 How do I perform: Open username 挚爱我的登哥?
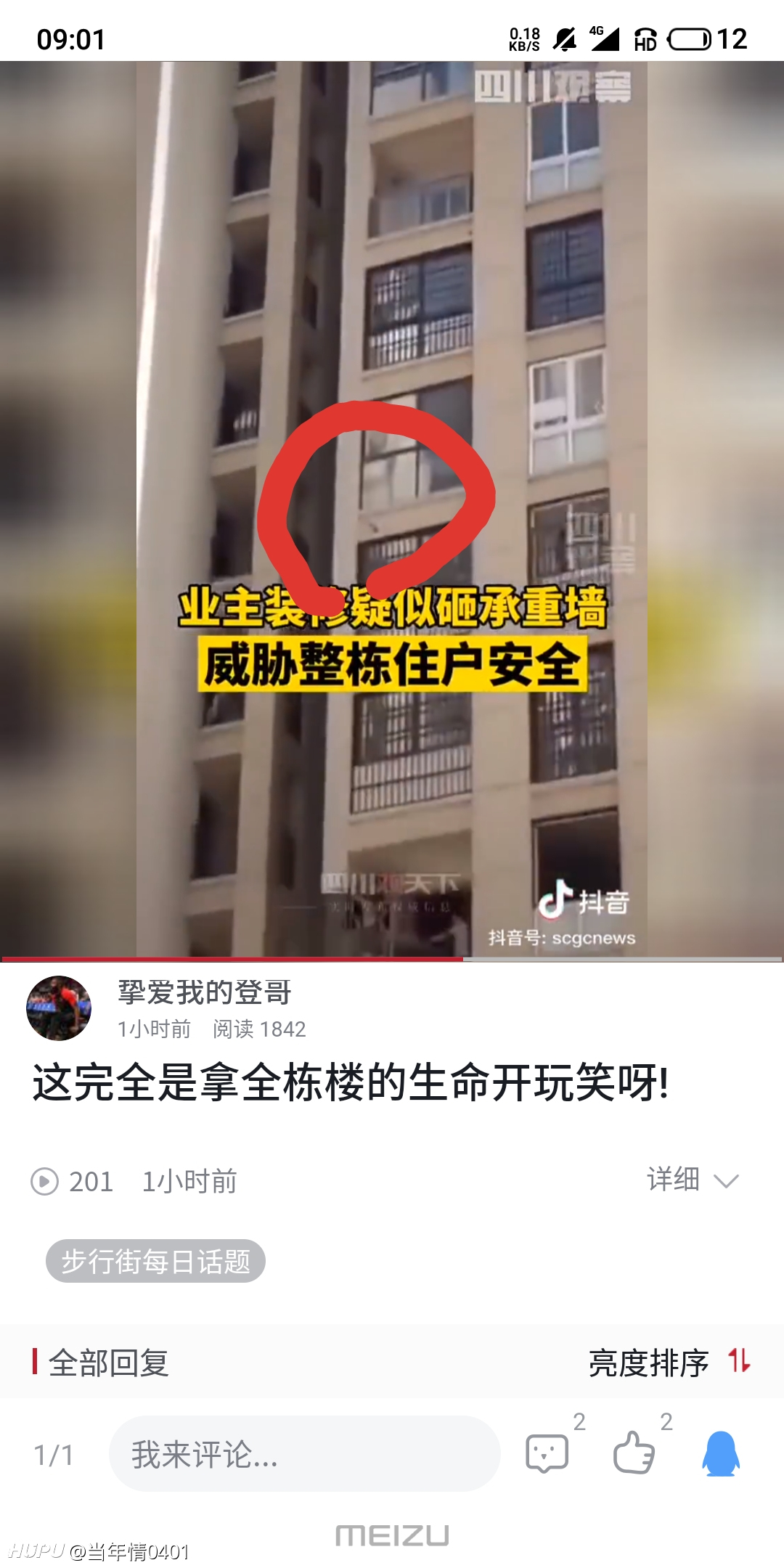pyautogui.click(x=205, y=992)
